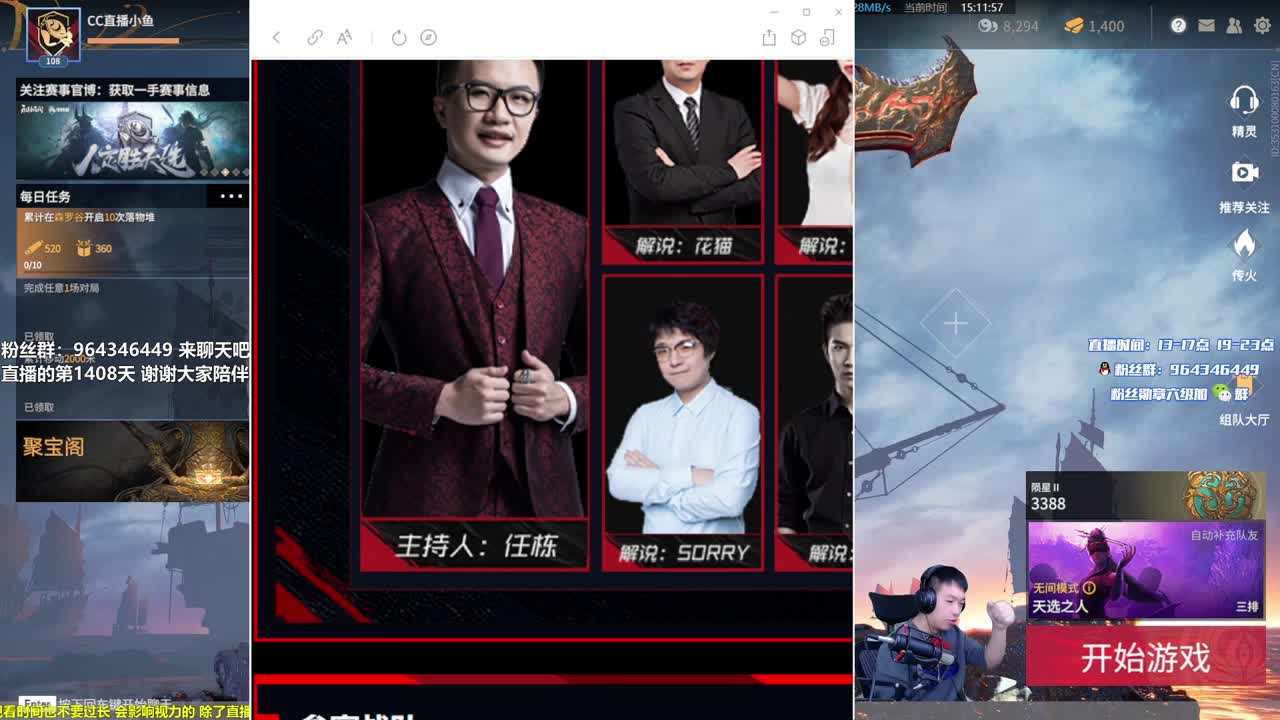This screenshot has height=720, width=1280.
Task: Change game mode 天选之人 card
Action: click(1145, 570)
